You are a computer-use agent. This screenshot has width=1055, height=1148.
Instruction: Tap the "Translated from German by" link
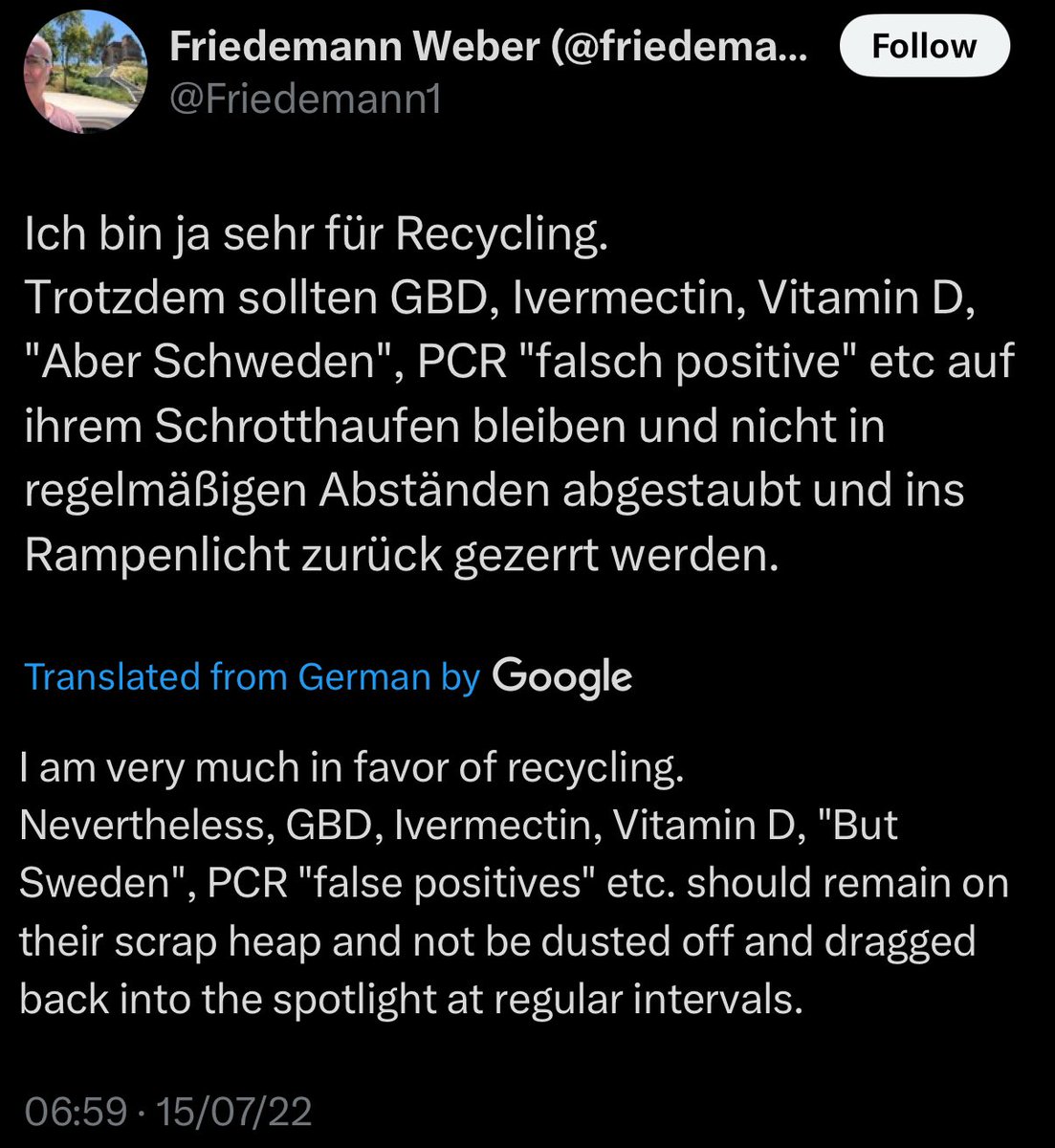[x=252, y=676]
